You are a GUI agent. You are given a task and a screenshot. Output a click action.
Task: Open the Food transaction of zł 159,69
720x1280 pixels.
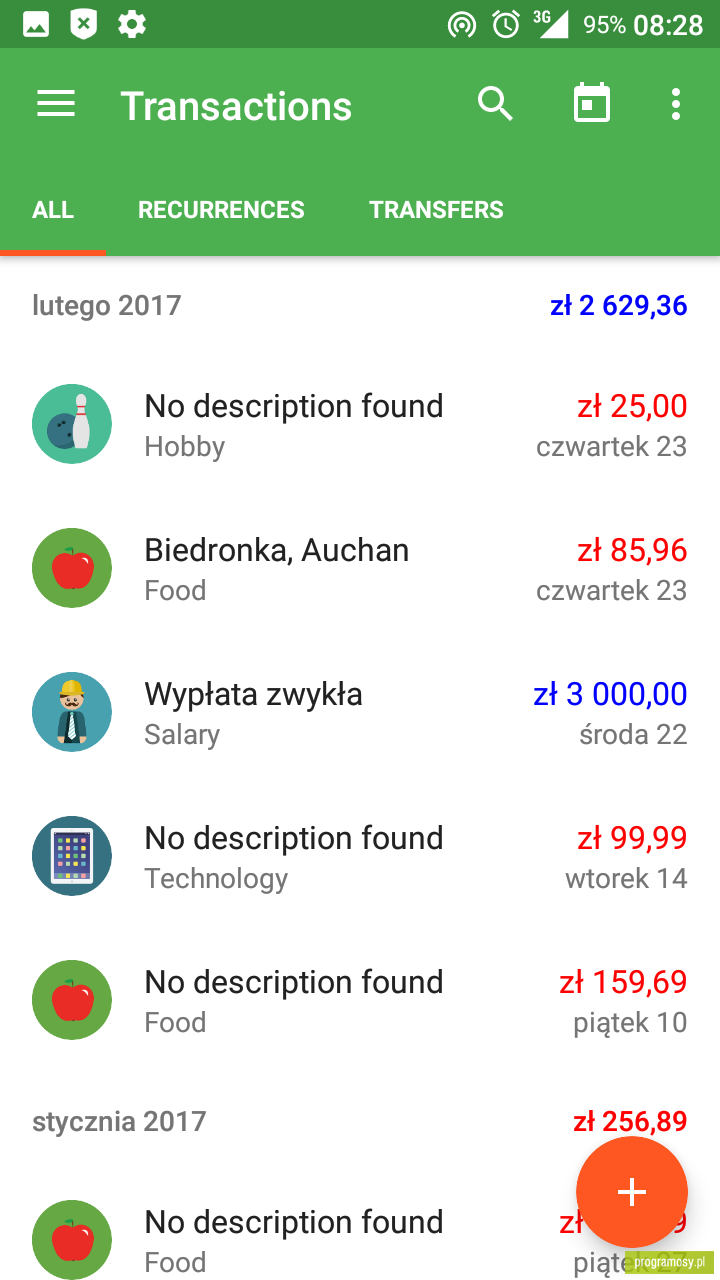point(360,1000)
